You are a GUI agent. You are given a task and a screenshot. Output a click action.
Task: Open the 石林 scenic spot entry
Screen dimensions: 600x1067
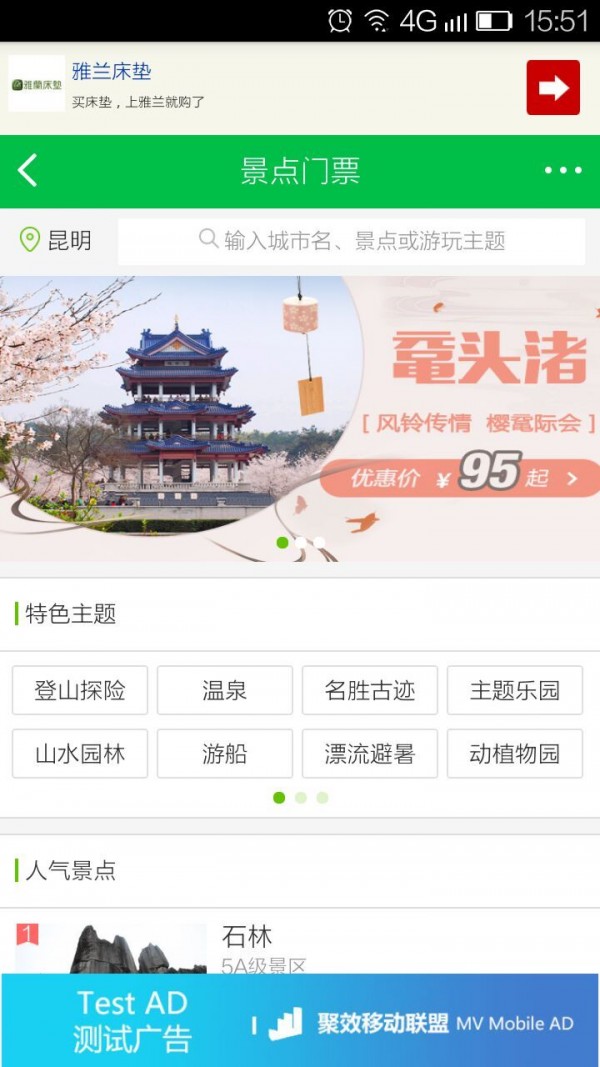click(x=247, y=937)
